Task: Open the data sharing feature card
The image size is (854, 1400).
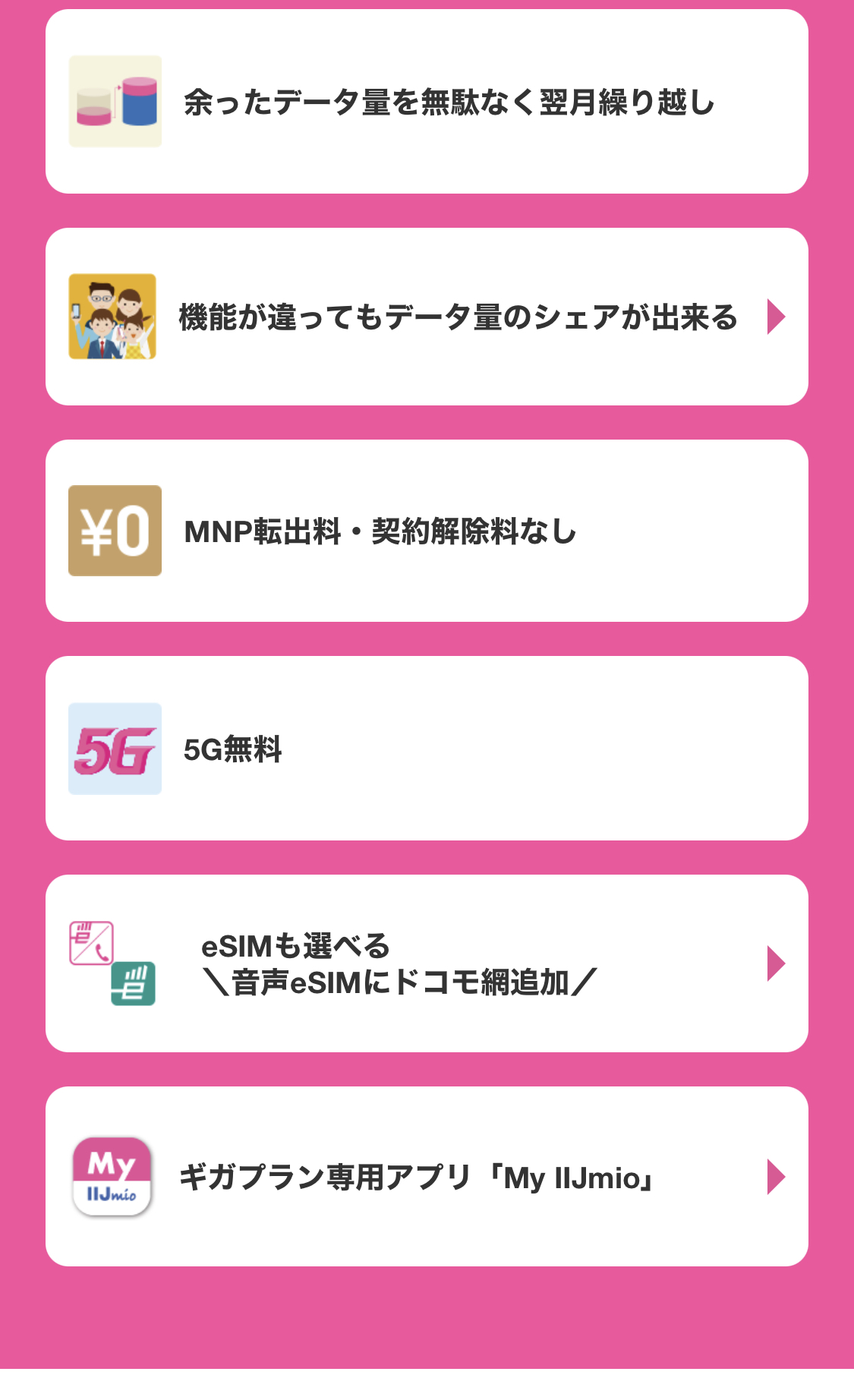Action: [427, 317]
